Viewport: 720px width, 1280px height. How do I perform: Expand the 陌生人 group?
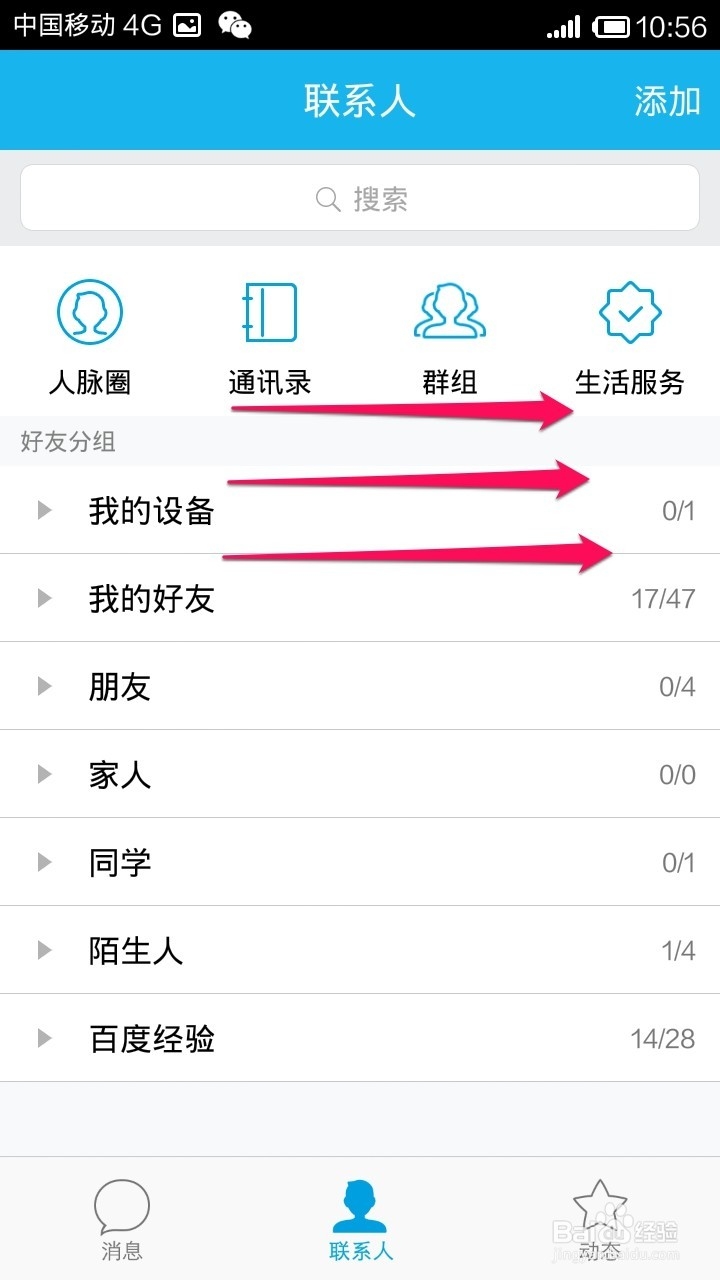42,950
